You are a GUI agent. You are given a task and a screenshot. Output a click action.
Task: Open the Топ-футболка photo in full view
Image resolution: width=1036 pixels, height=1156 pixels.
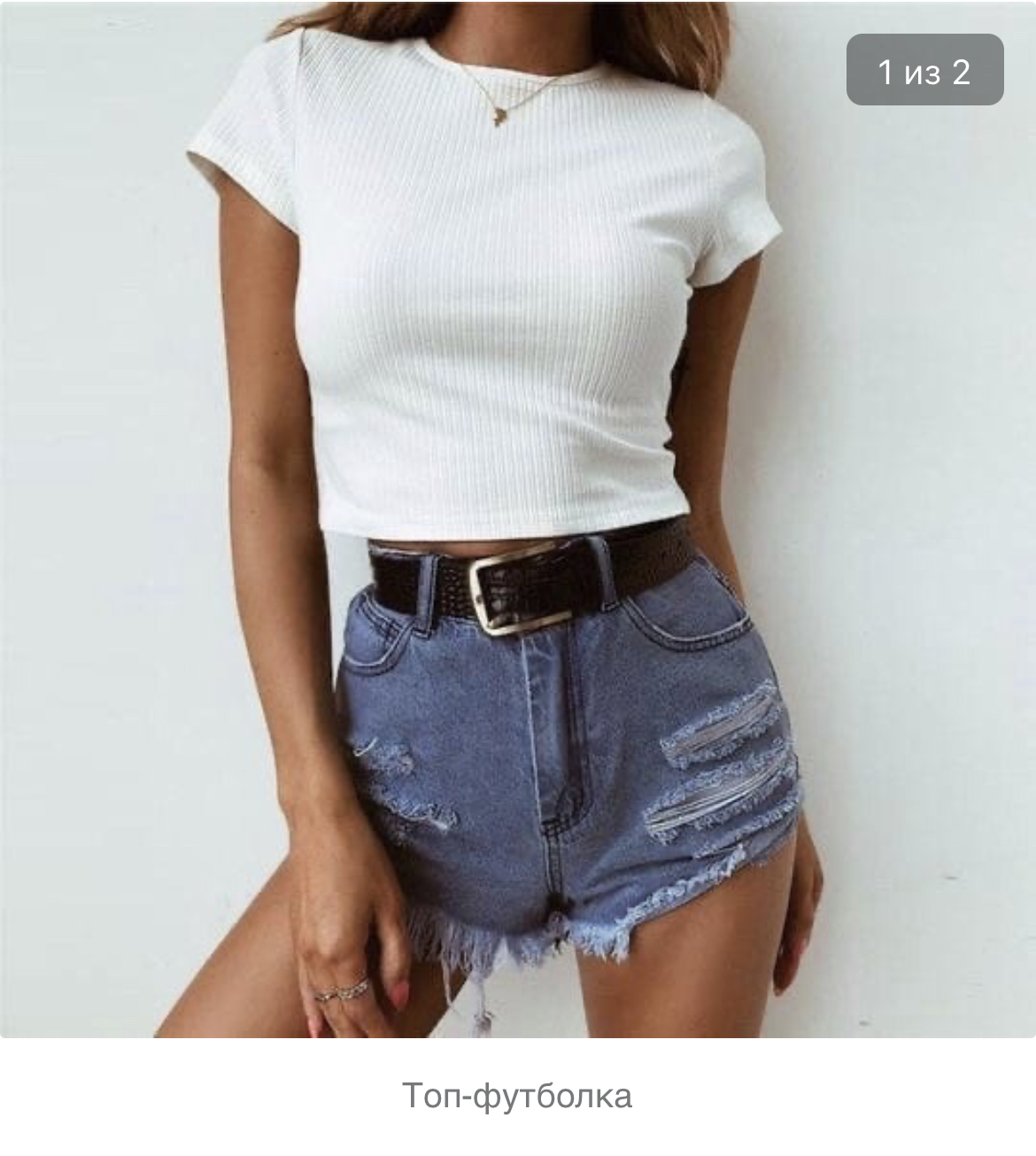click(x=517, y=518)
